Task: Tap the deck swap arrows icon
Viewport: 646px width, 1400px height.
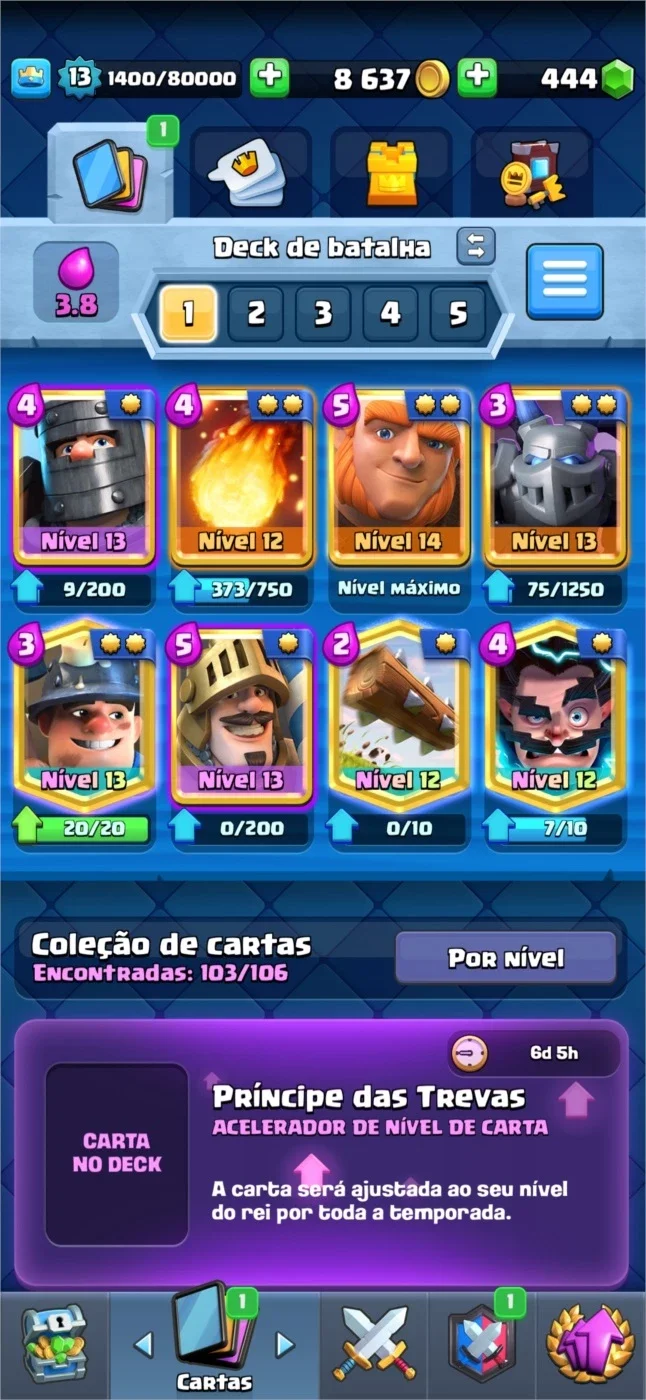Action: (x=476, y=246)
